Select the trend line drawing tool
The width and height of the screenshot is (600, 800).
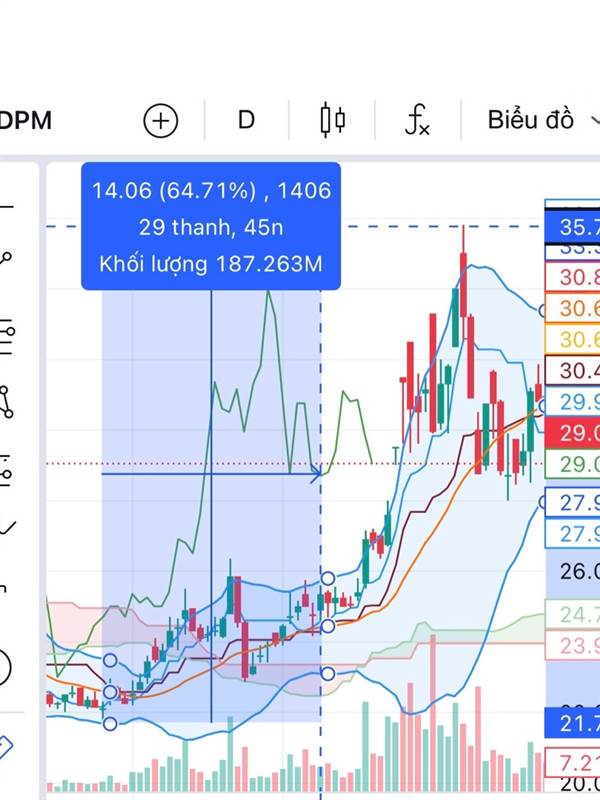click(x=5, y=258)
